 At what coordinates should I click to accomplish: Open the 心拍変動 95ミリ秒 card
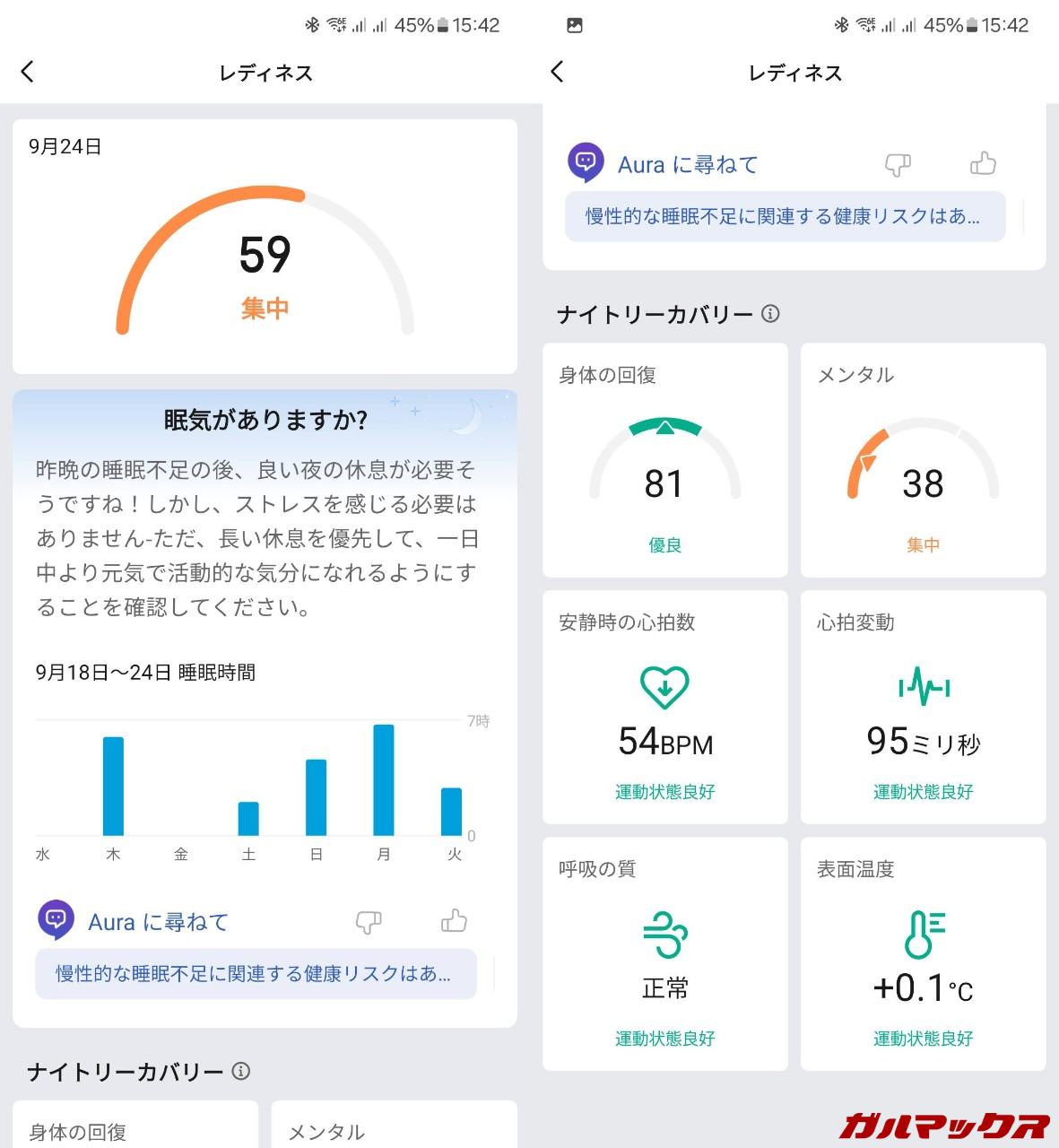click(x=923, y=707)
